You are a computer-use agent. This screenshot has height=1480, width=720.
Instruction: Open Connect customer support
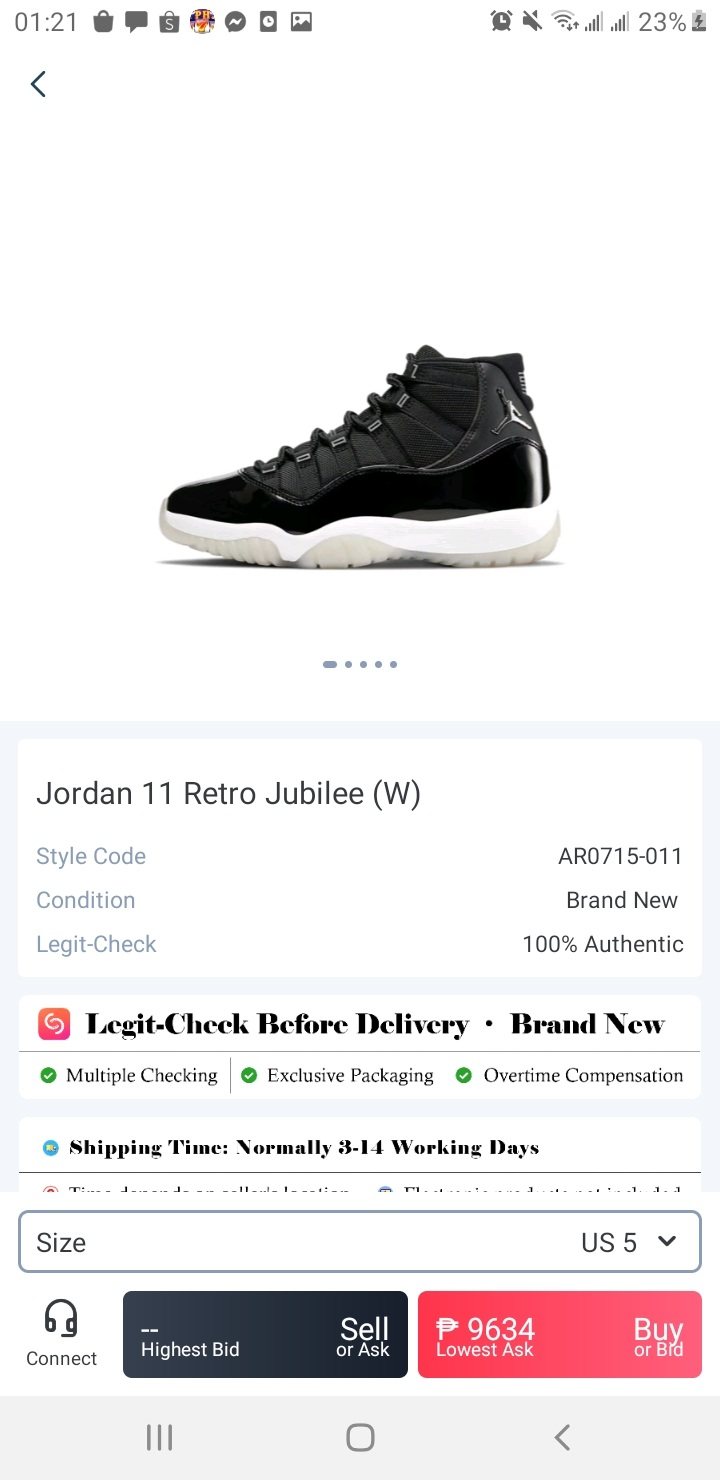(61, 1333)
